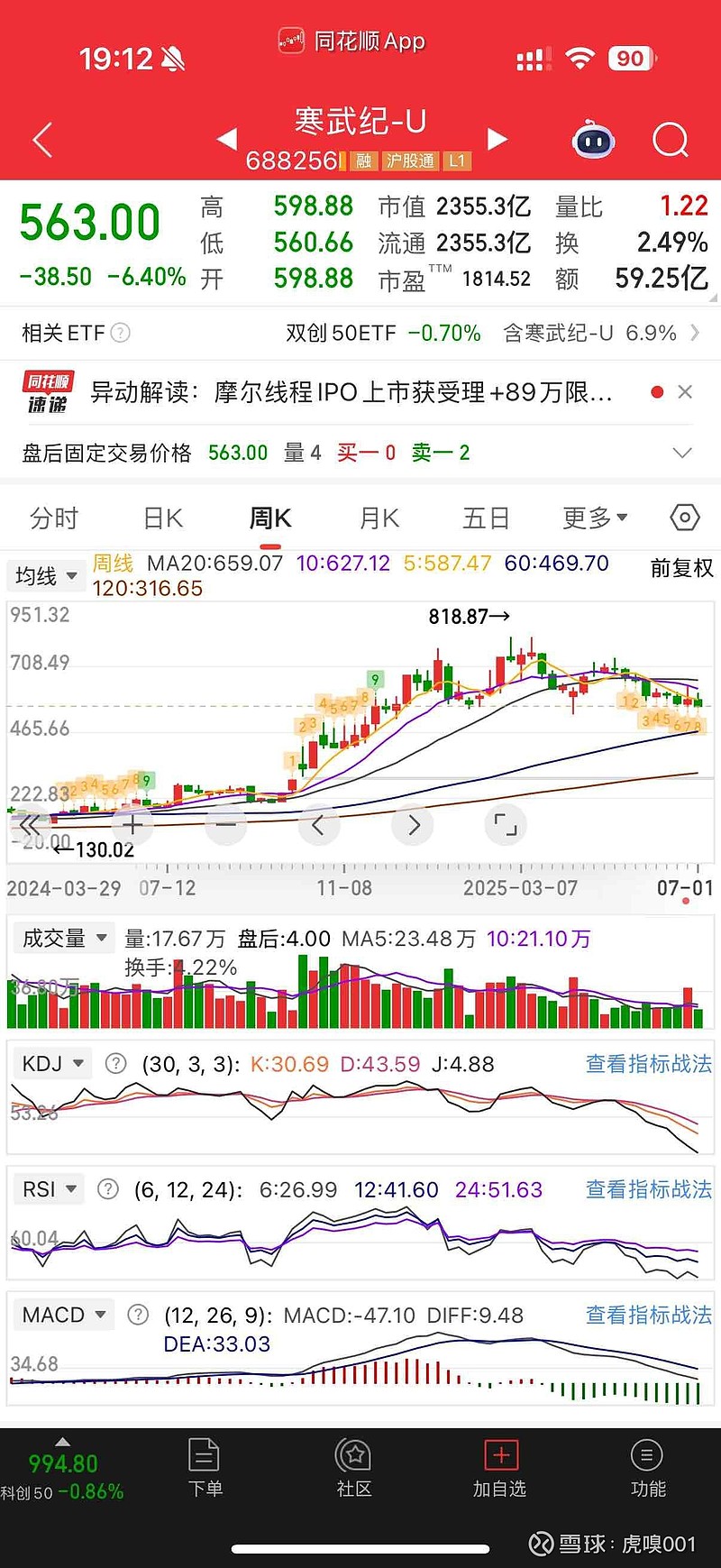Toggle 前复权 price adjustment mode
Viewport: 721px width, 1568px height.
click(x=680, y=569)
